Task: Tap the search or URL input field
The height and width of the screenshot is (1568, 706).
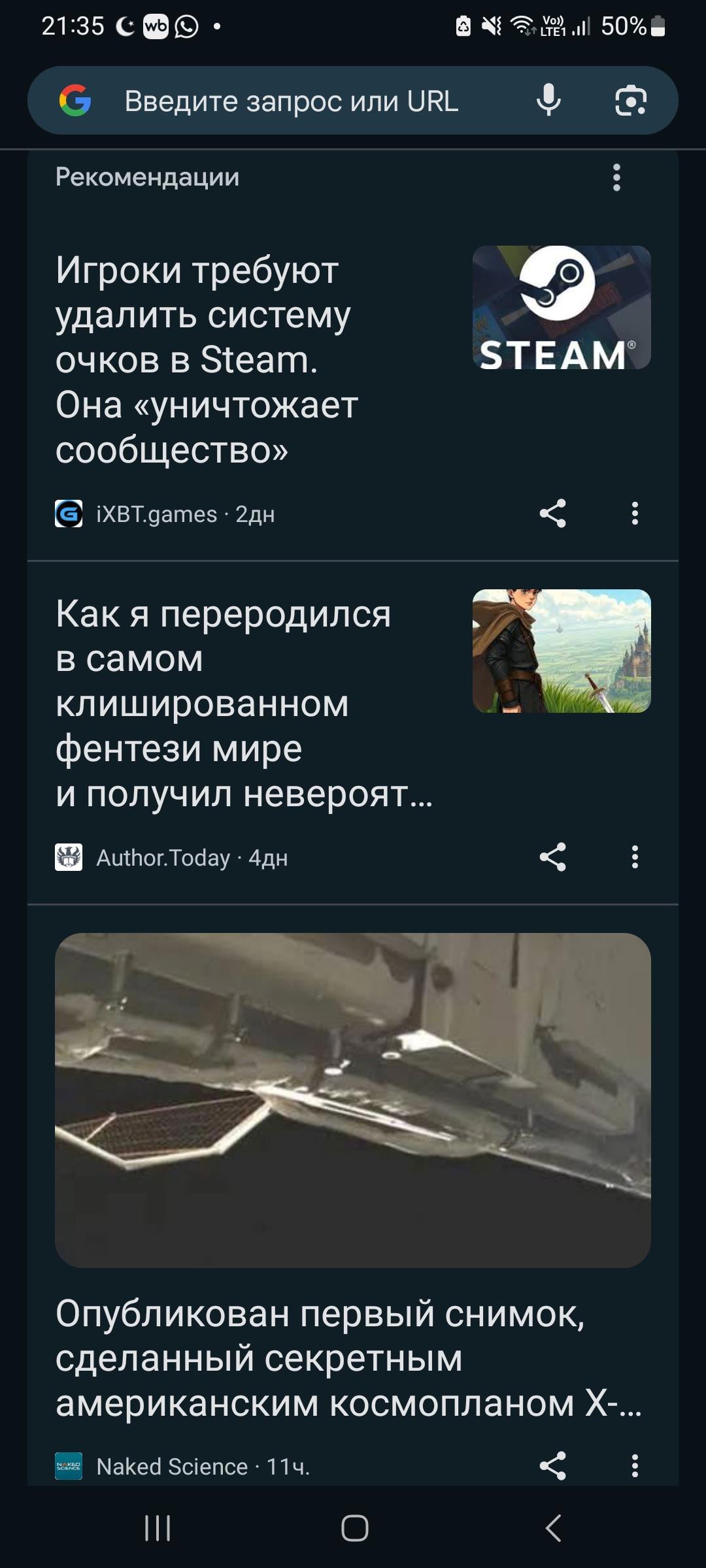Action: 291,101
